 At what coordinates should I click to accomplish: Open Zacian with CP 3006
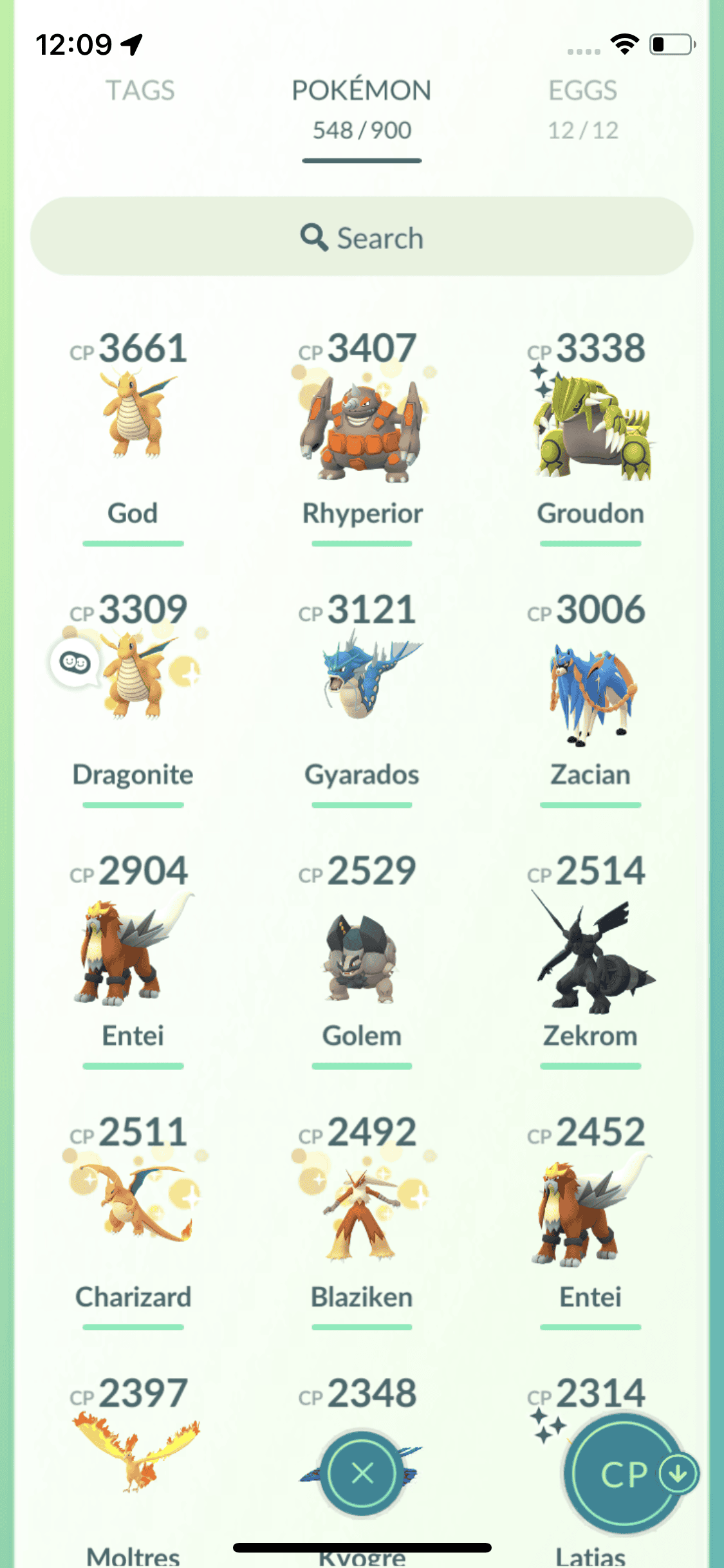coord(590,689)
